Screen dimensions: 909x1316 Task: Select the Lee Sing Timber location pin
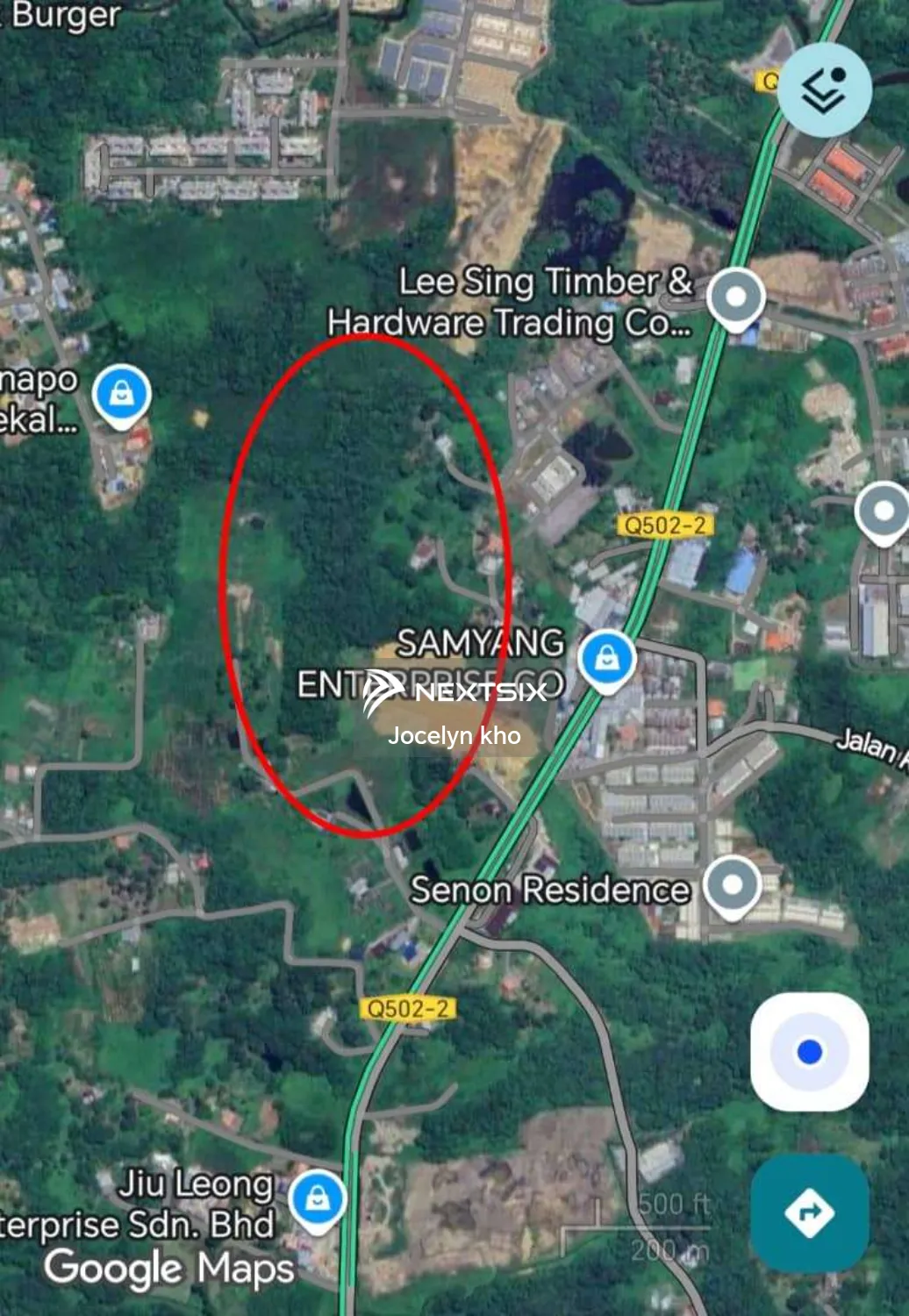735,297
